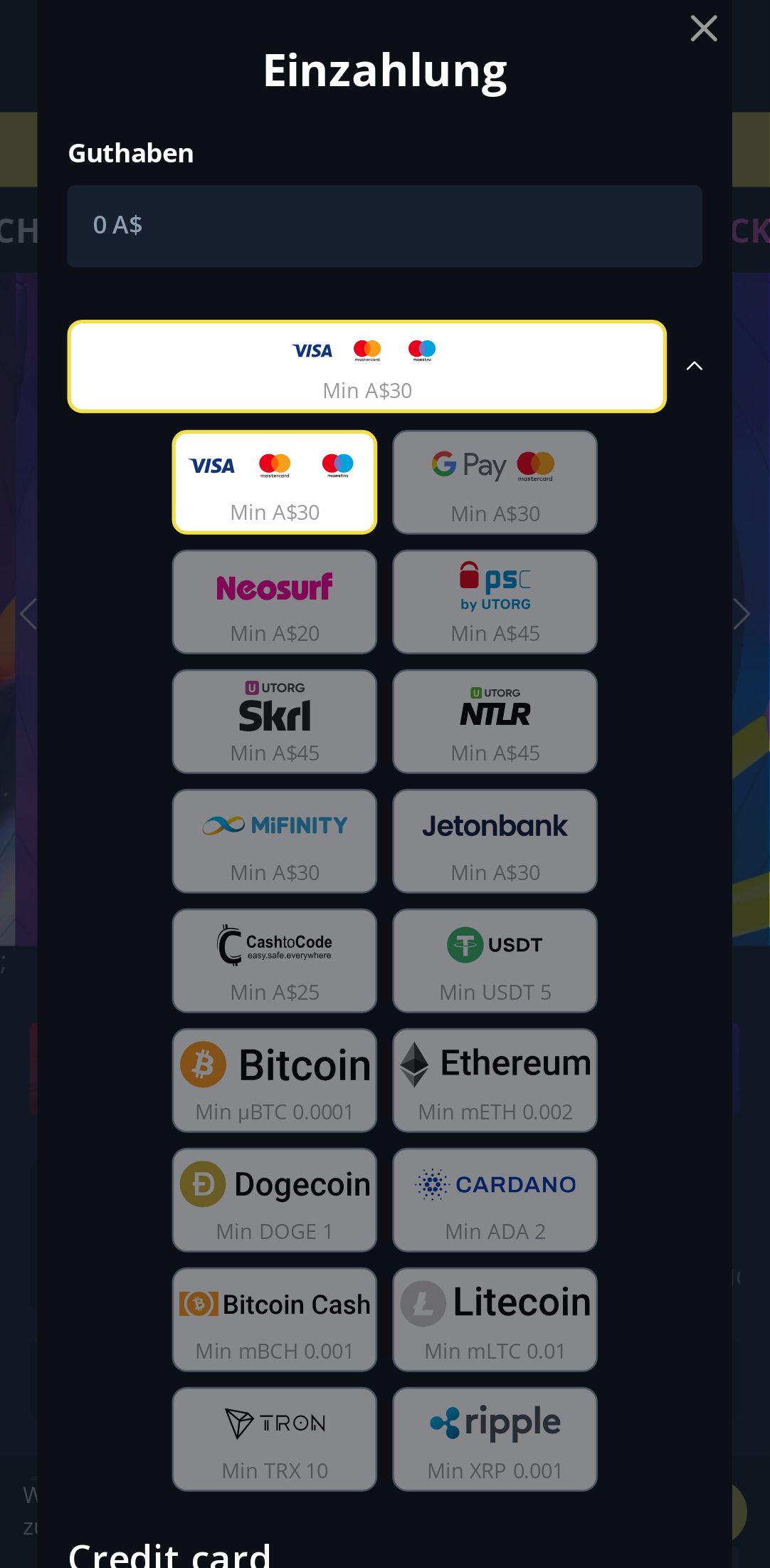Select ripple XRP deposit
Screen dimensions: 770x1568
495,1439
